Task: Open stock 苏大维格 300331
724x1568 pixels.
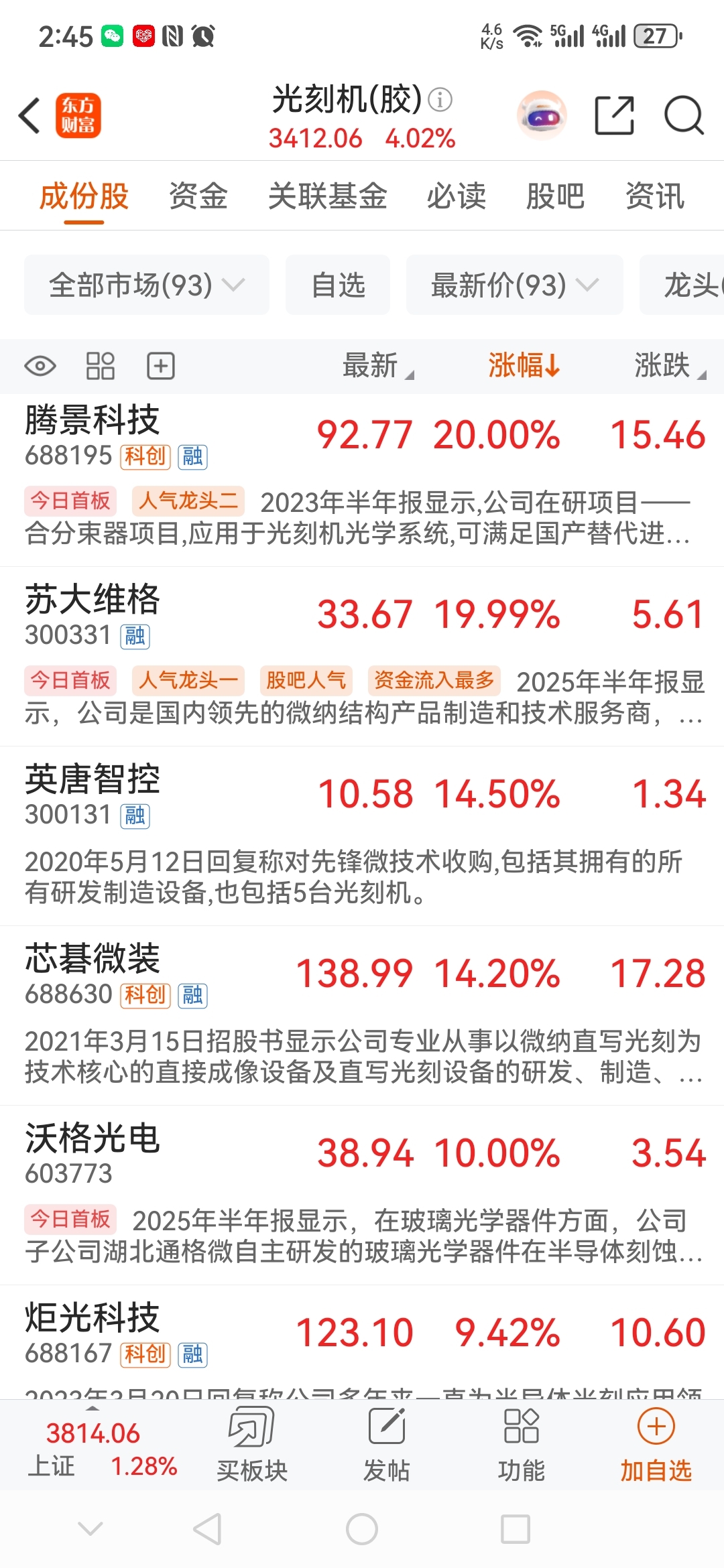Action: (362, 657)
